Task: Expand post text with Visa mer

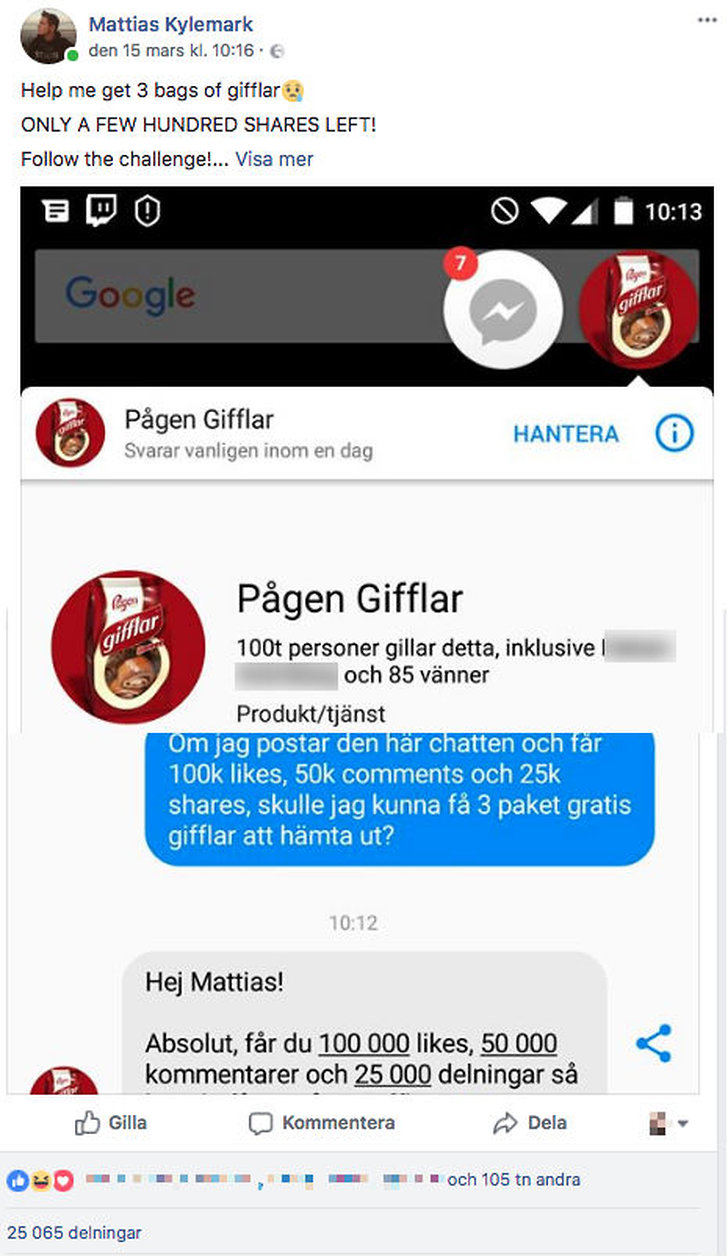Action: [x=274, y=159]
